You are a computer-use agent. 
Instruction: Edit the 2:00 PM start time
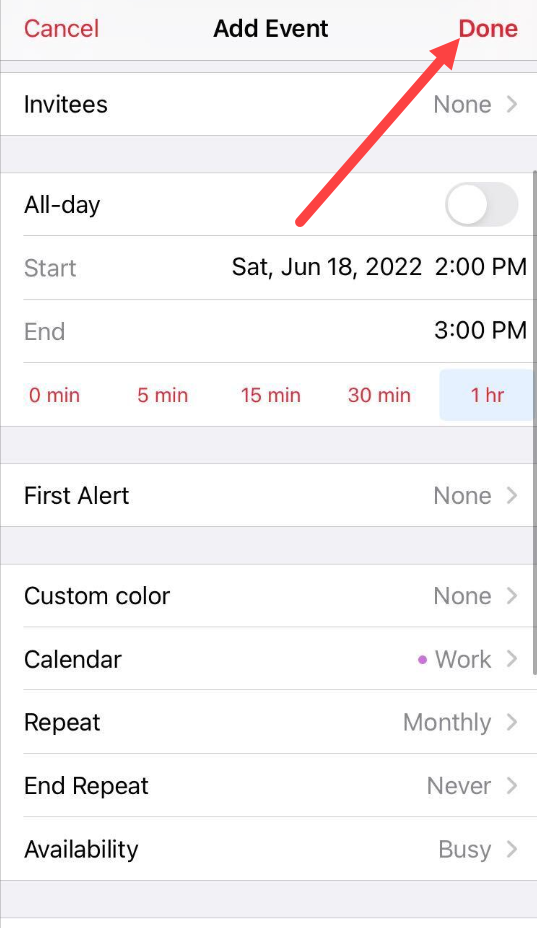coord(480,267)
